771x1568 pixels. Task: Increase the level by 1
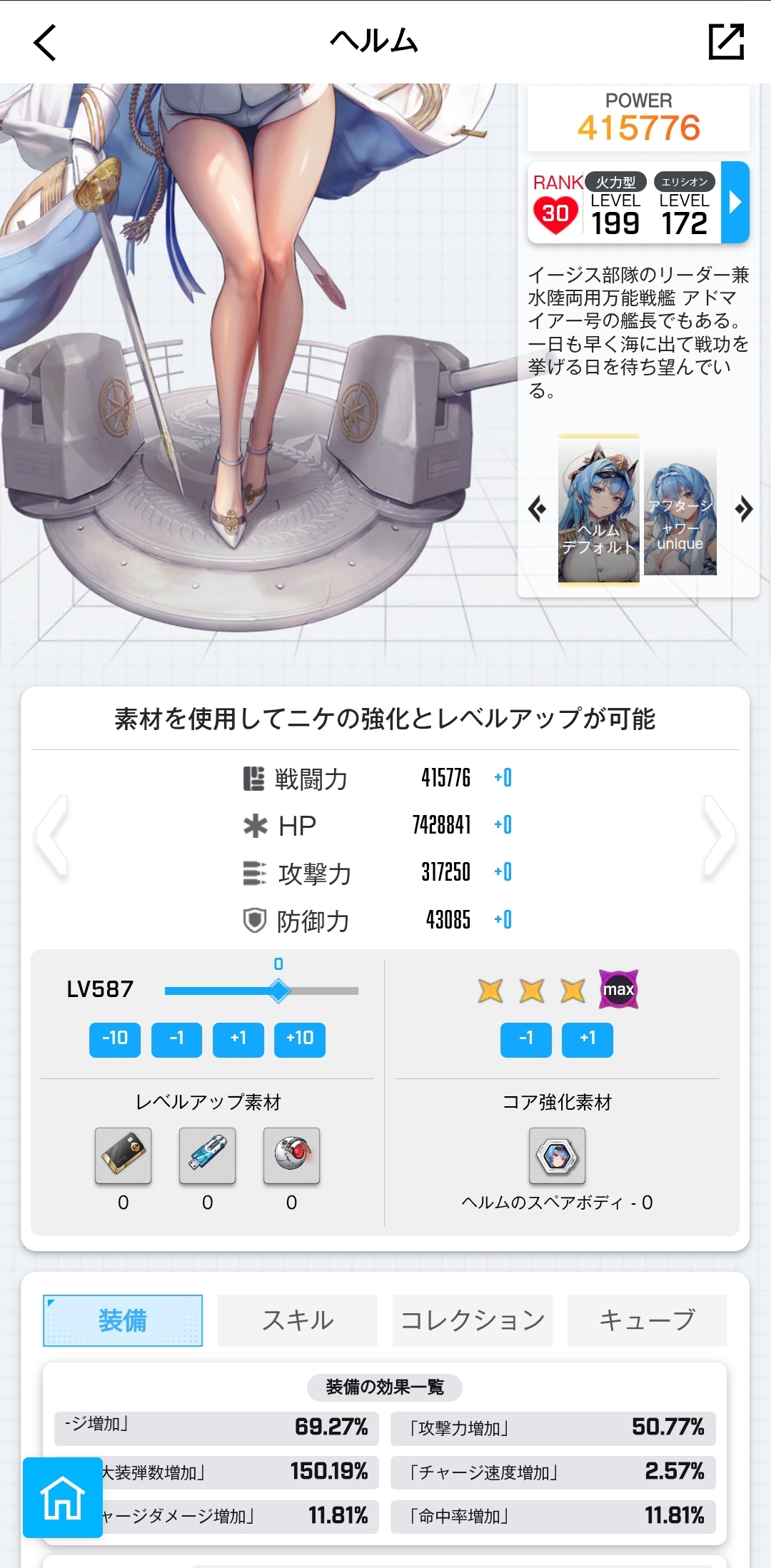click(238, 1039)
